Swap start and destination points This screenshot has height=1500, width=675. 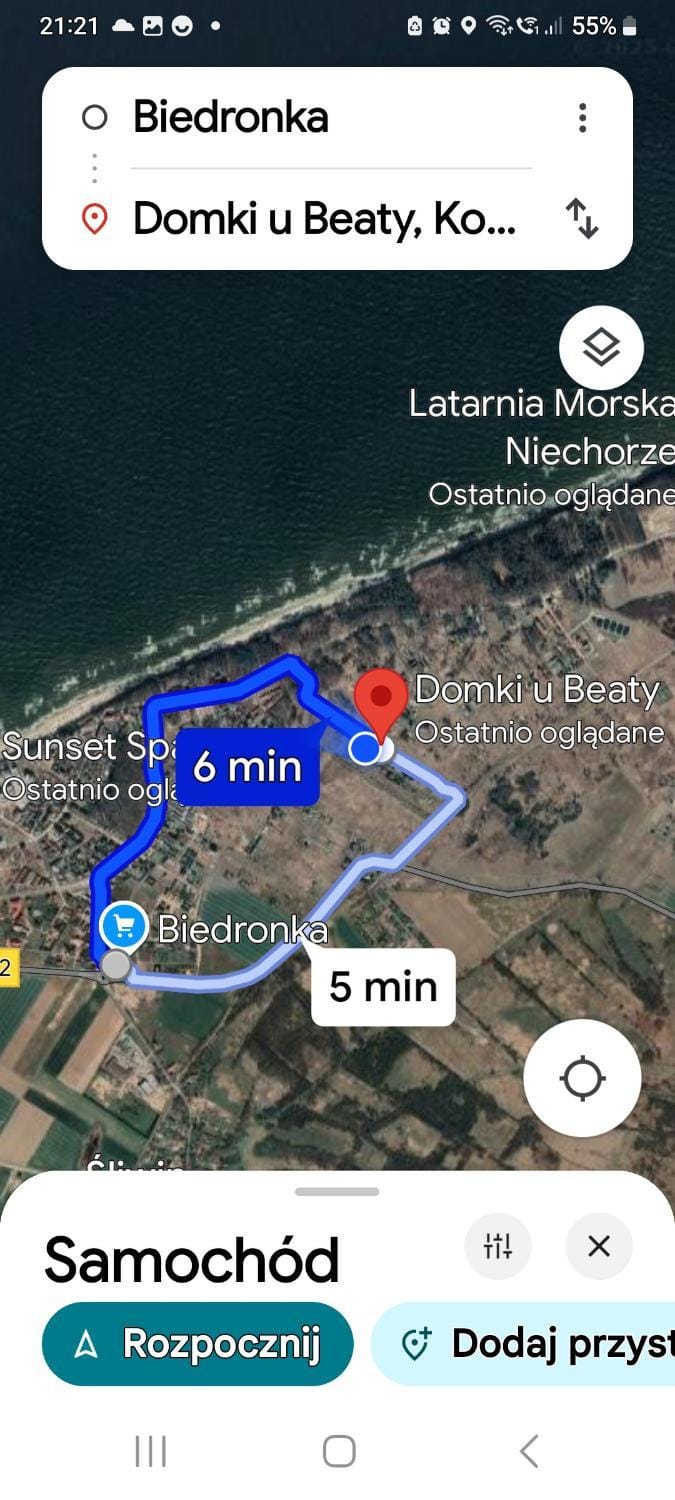582,218
